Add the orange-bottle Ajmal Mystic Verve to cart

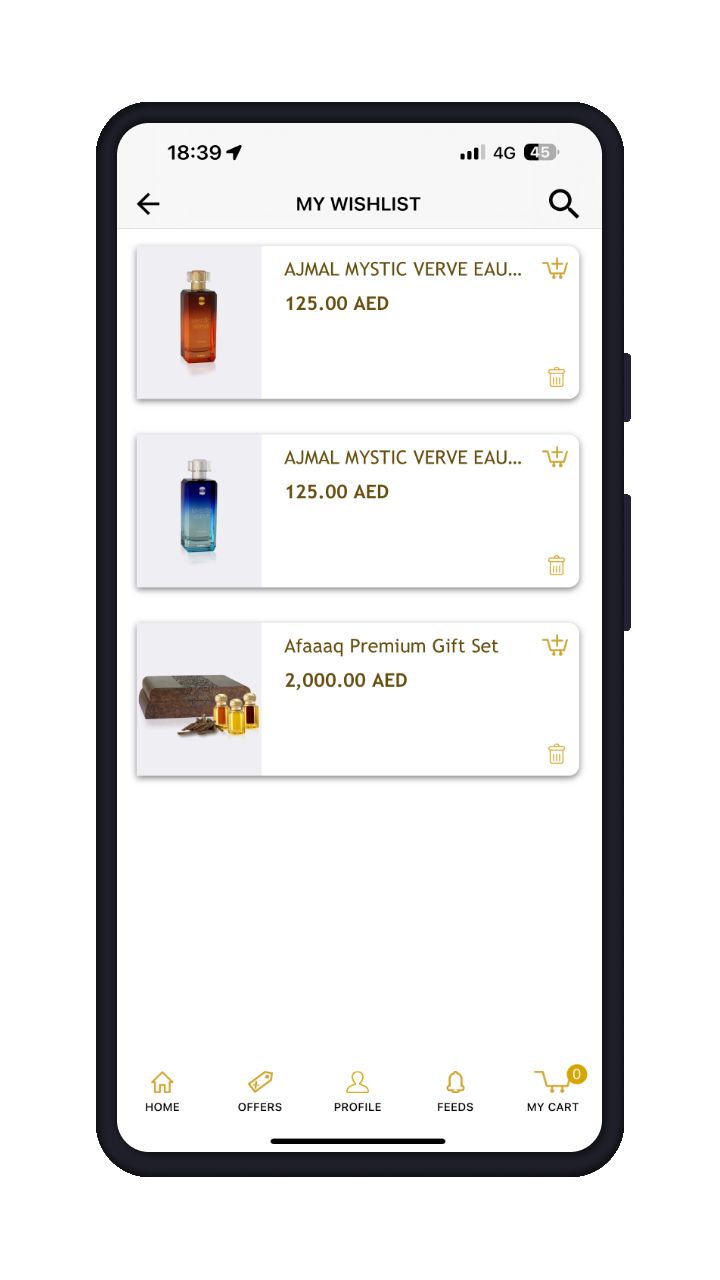click(x=555, y=269)
